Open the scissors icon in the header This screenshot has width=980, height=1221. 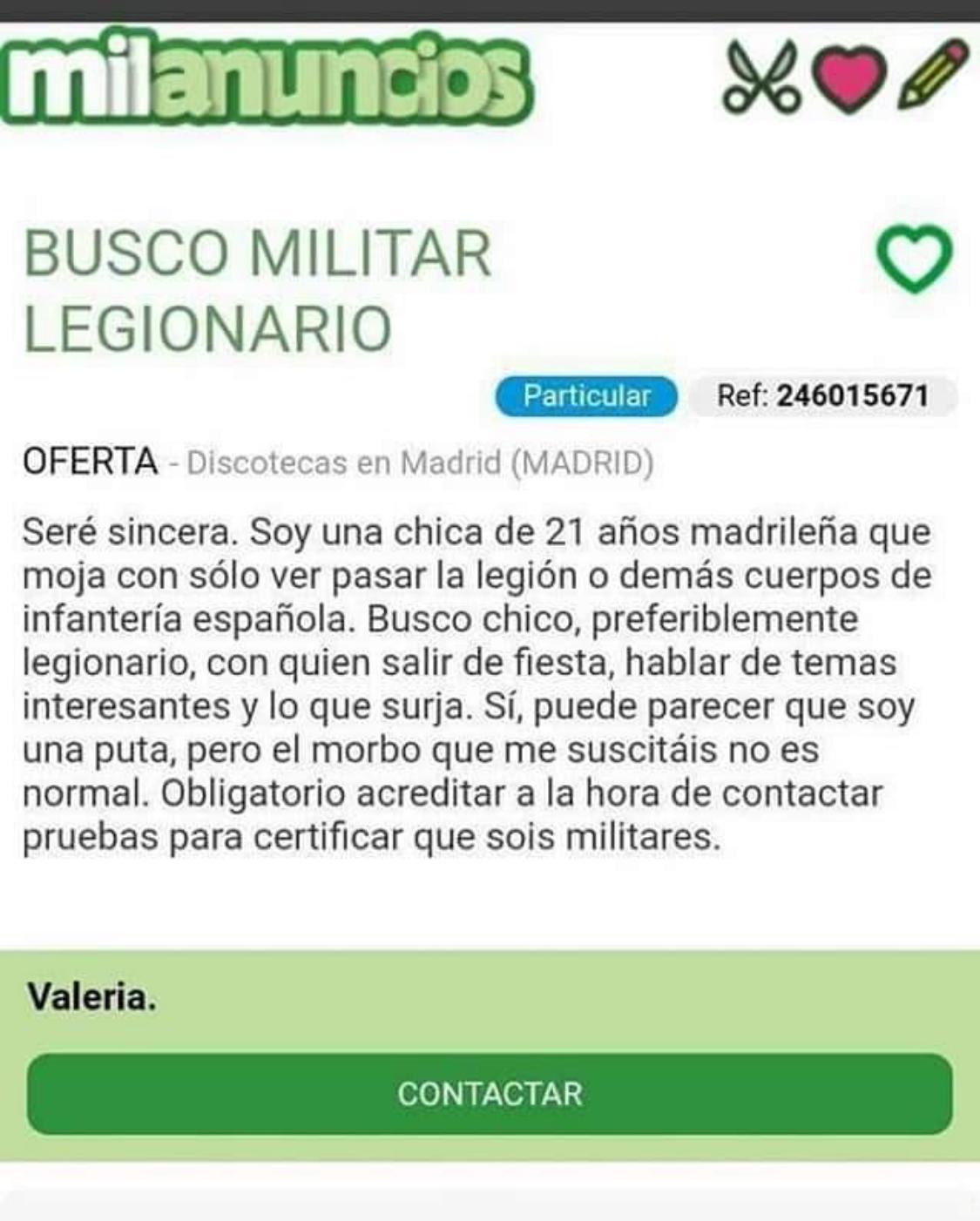tap(763, 78)
